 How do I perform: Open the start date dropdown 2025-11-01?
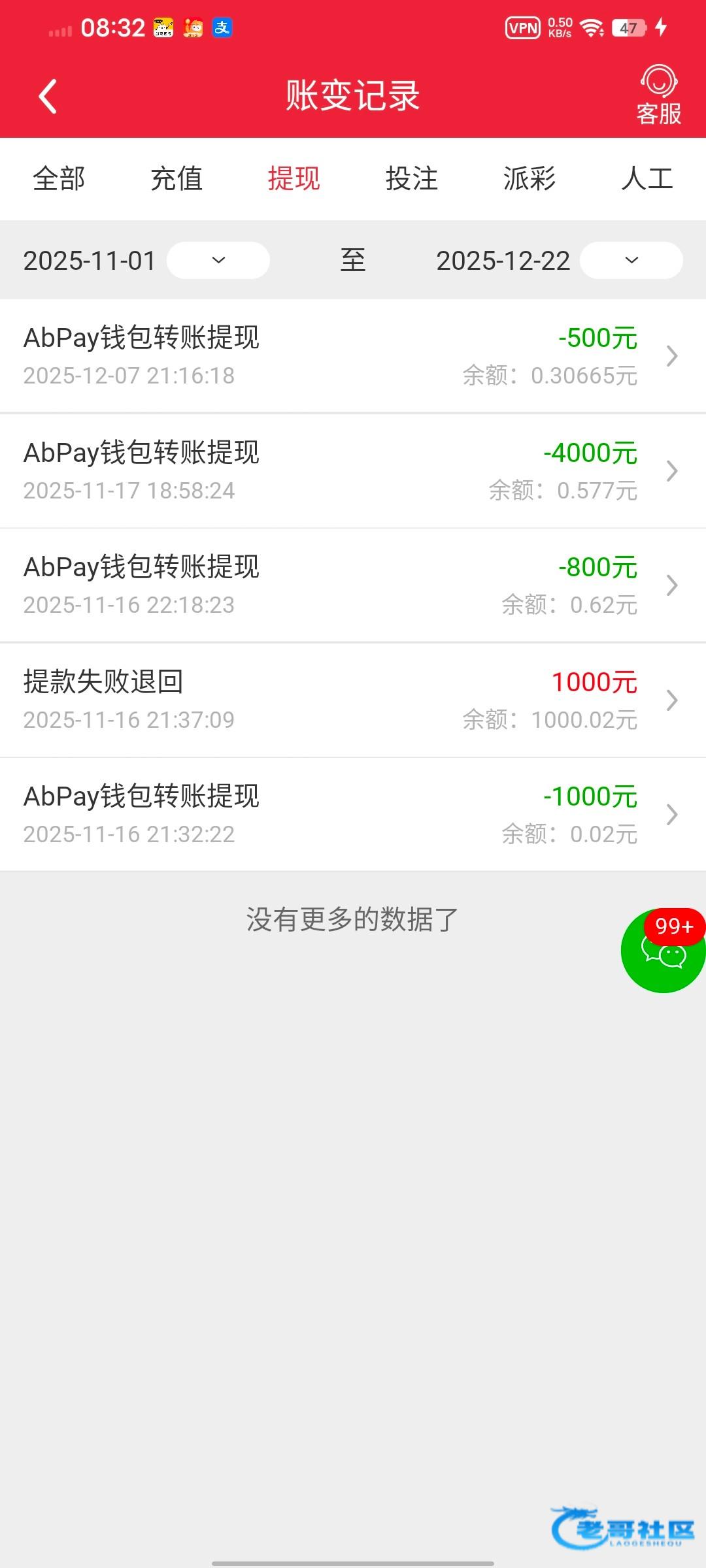(218, 261)
